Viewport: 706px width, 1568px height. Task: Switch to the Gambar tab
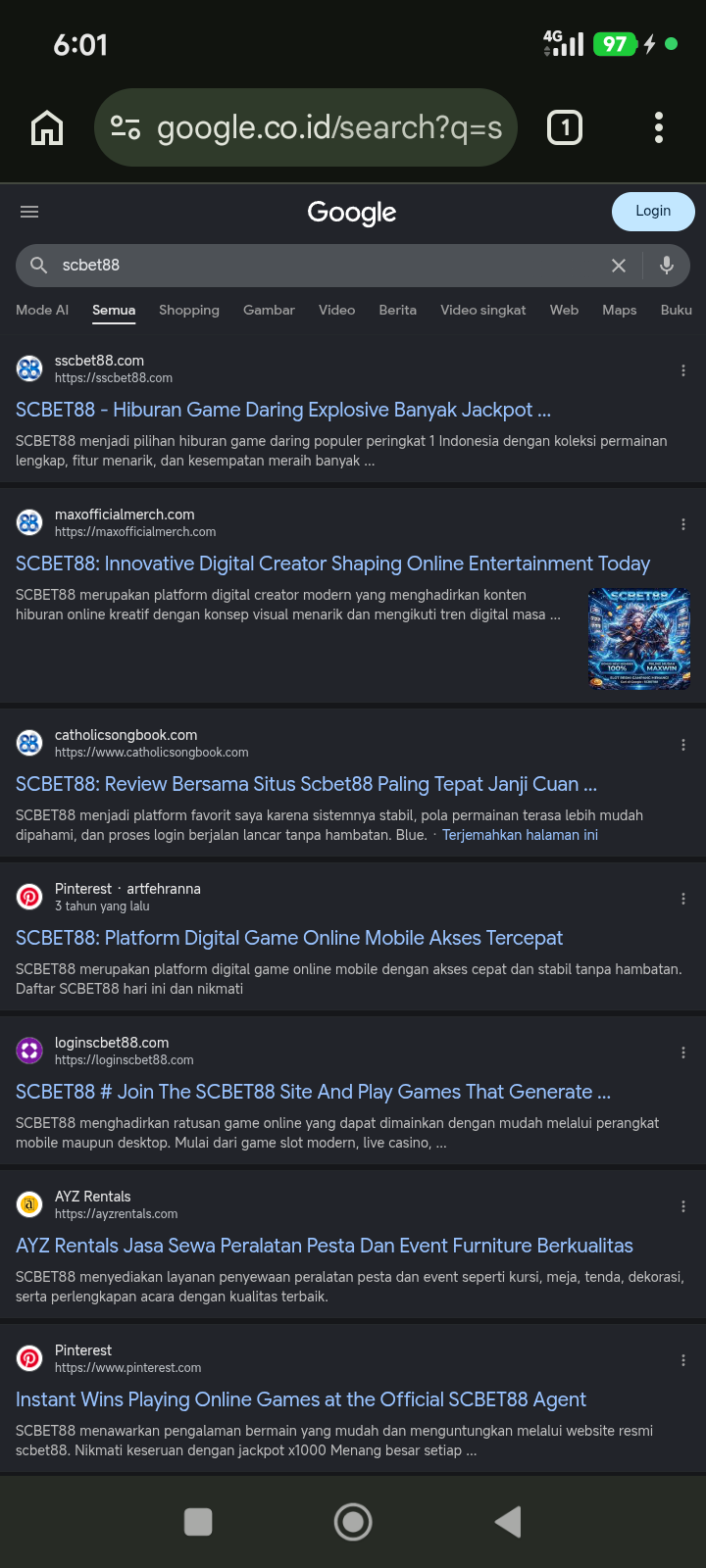(x=269, y=310)
